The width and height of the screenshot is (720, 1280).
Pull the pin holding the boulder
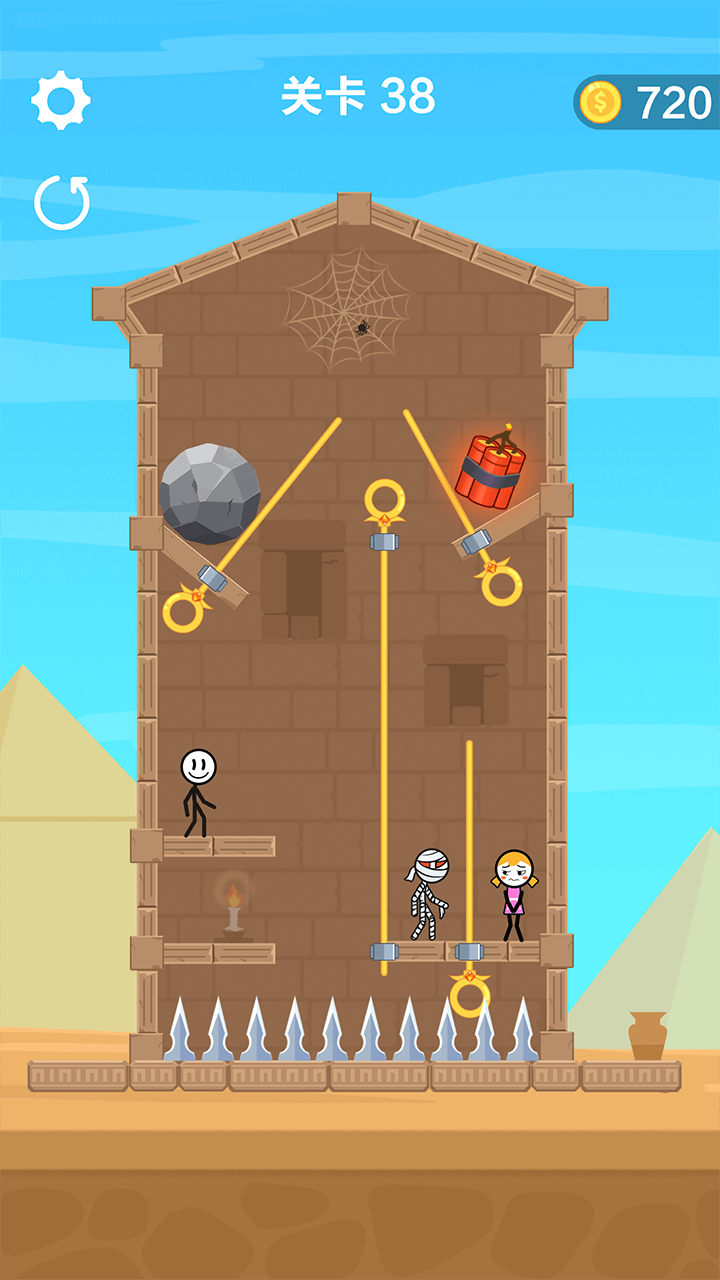pos(183,611)
